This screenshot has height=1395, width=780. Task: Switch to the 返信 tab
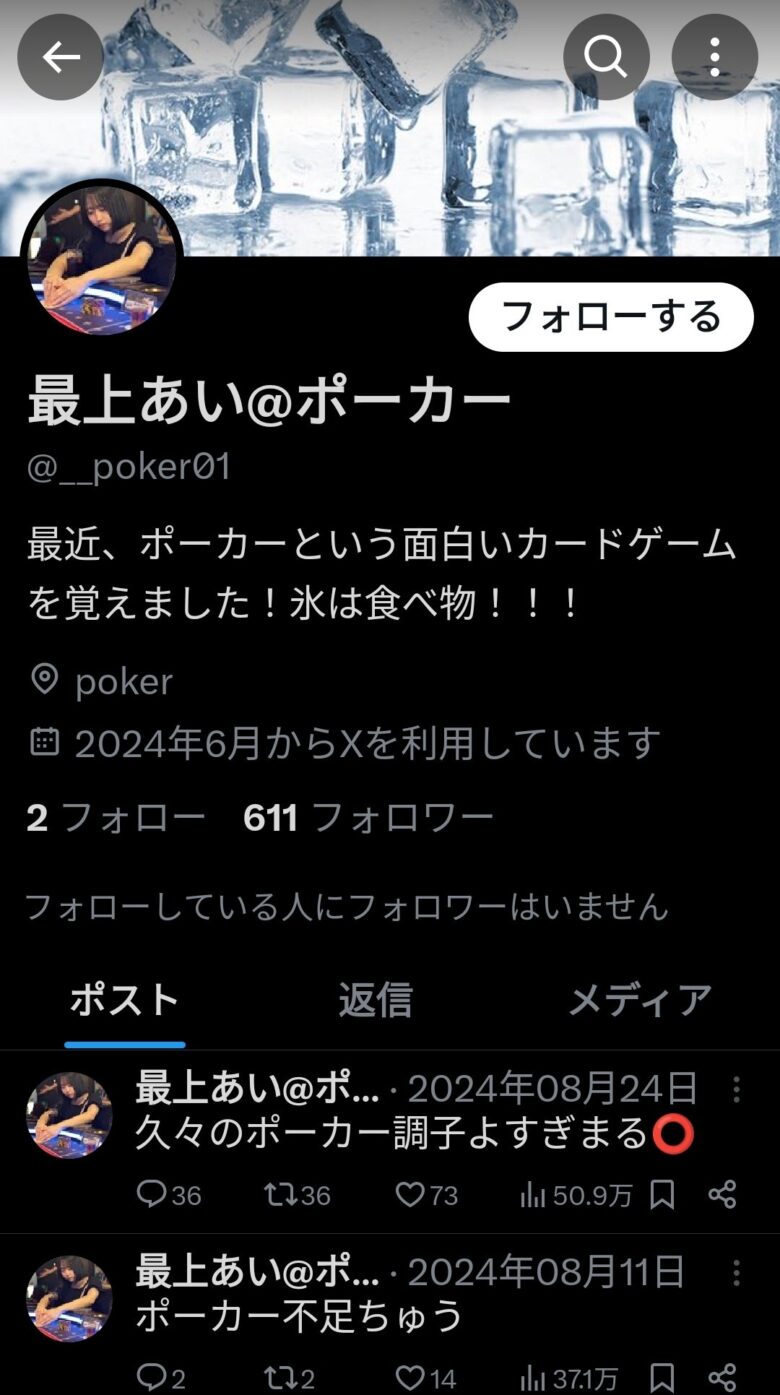(x=375, y=999)
